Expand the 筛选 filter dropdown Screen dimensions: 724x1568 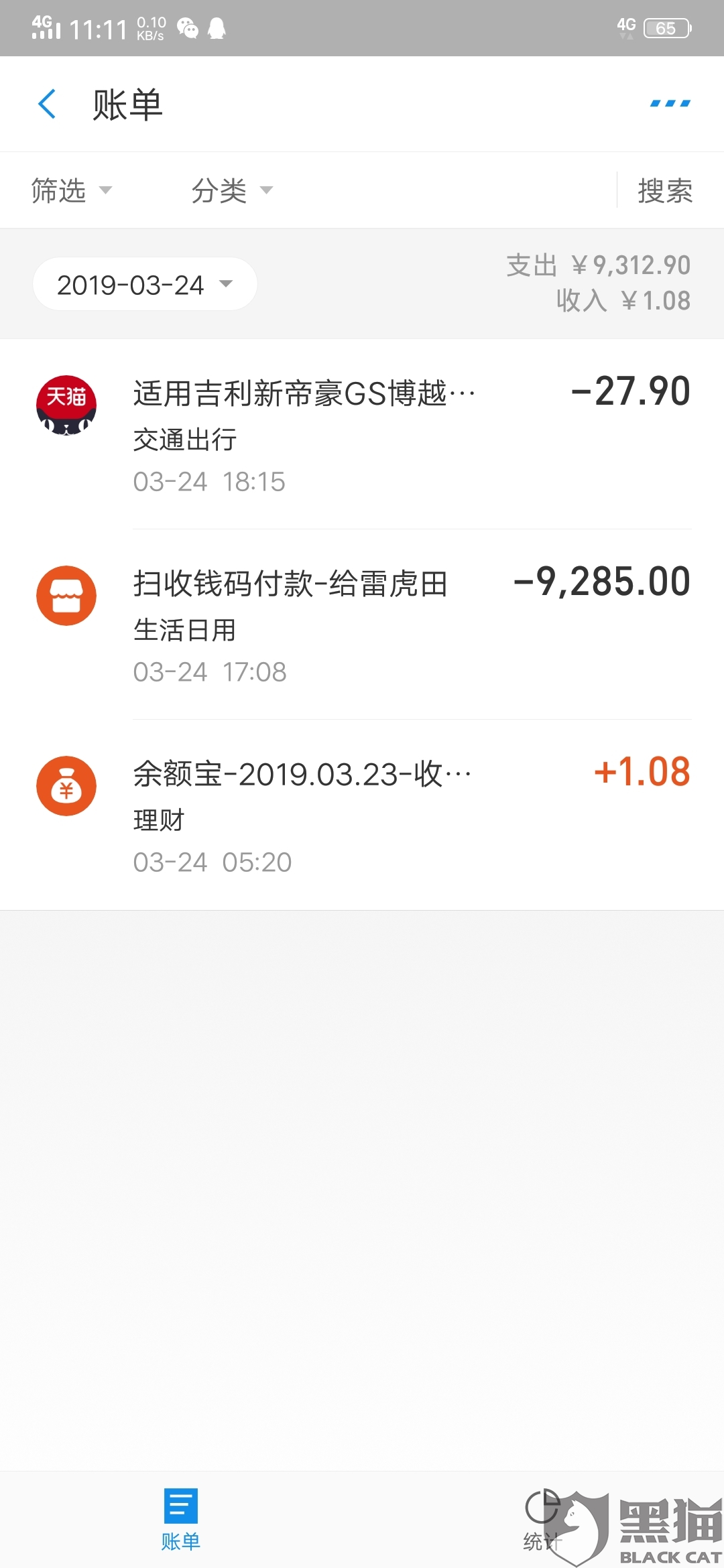pyautogui.click(x=71, y=191)
